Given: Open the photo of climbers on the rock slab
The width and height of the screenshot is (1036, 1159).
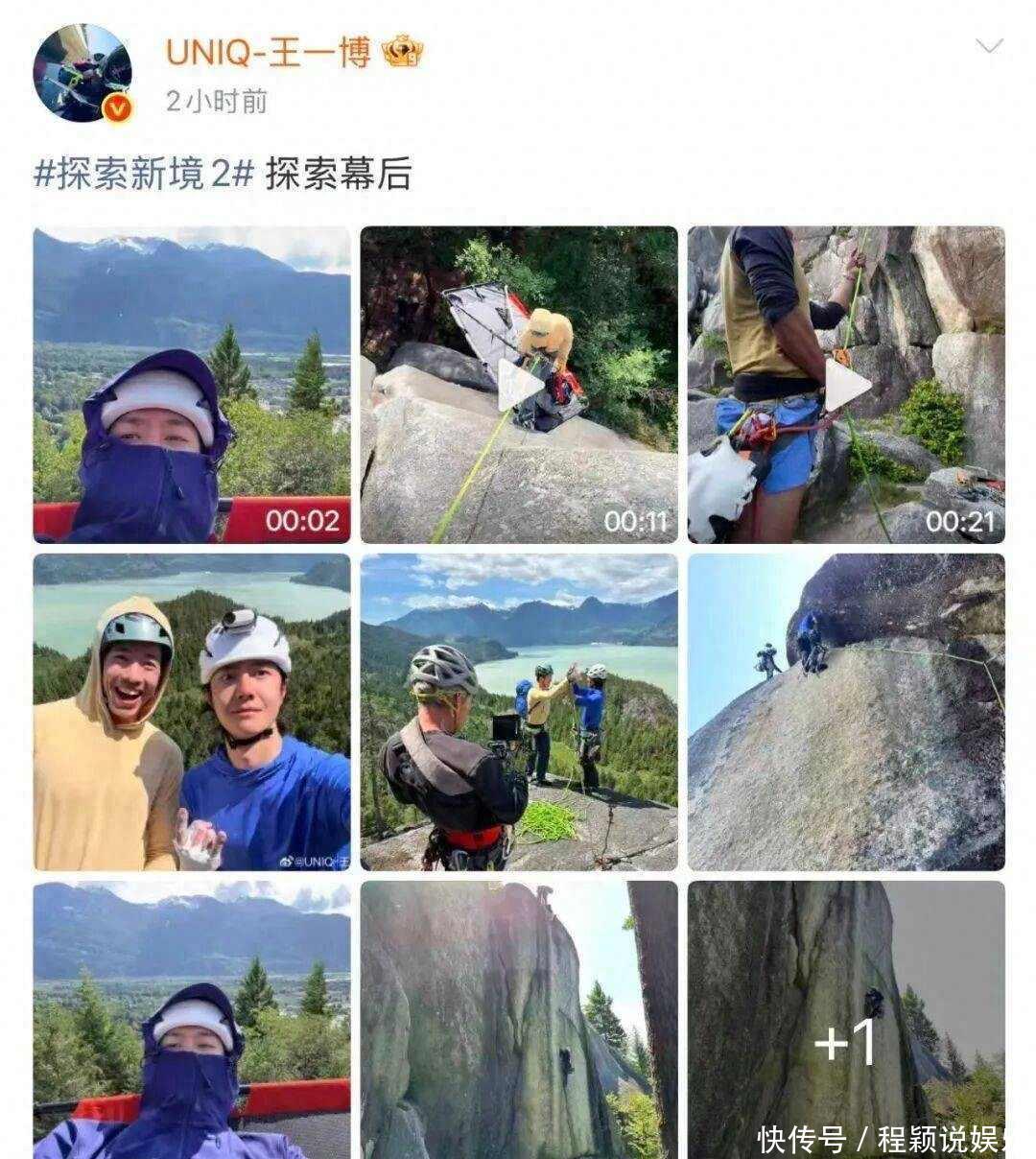Looking at the screenshot, I should pyautogui.click(x=846, y=712).
